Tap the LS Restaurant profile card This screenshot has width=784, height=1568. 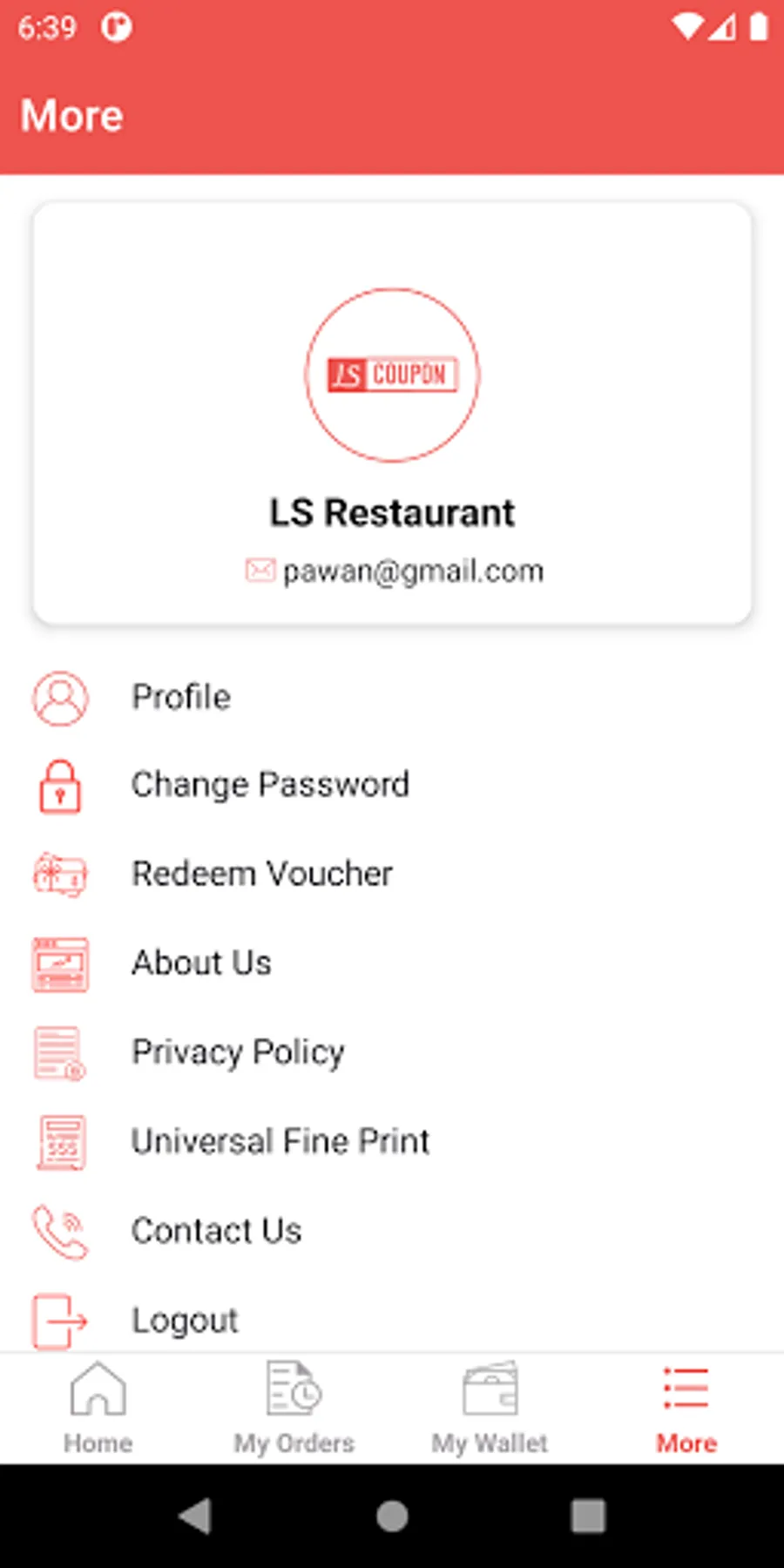click(x=392, y=414)
